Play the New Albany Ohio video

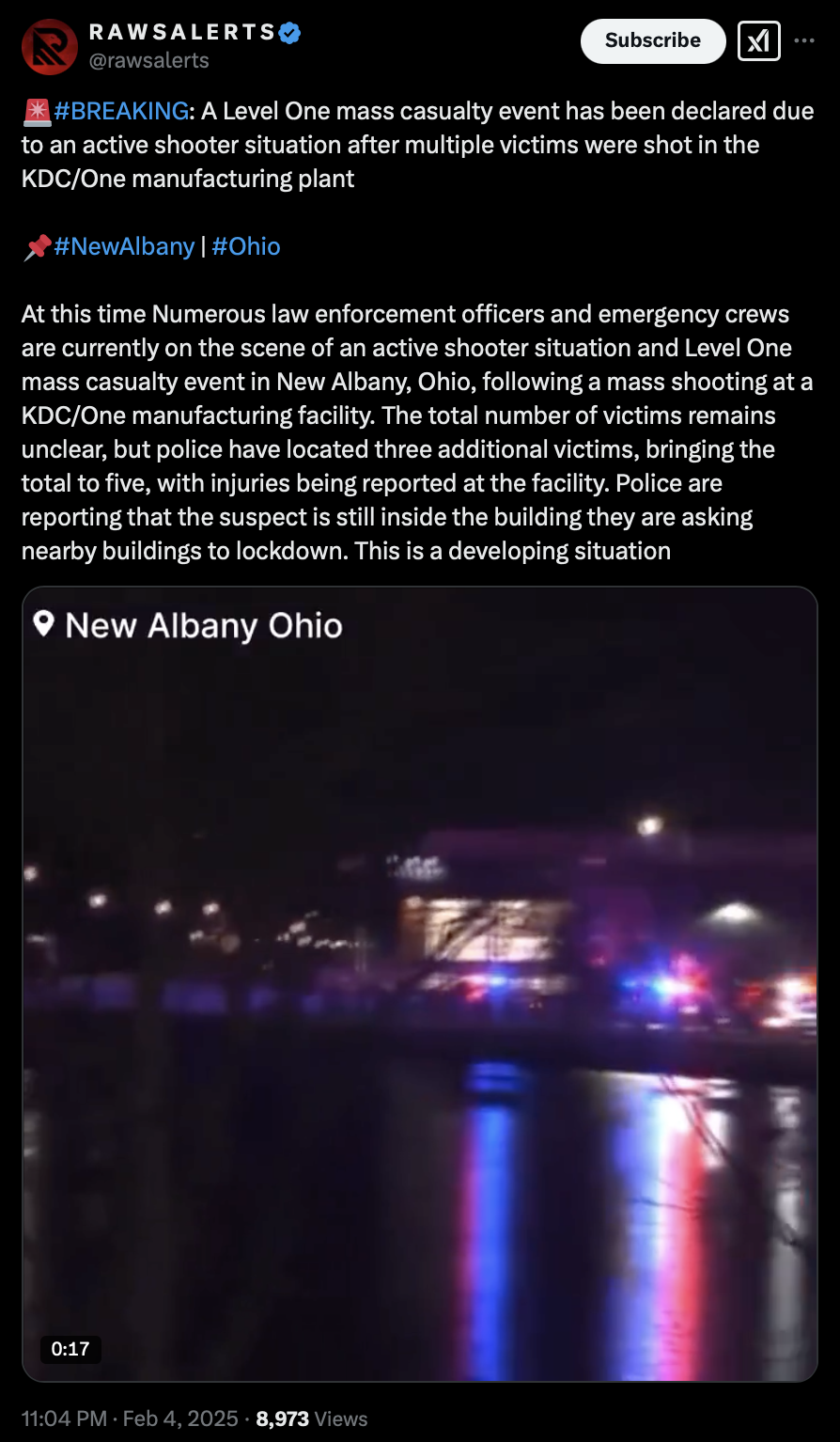pyautogui.click(x=420, y=984)
